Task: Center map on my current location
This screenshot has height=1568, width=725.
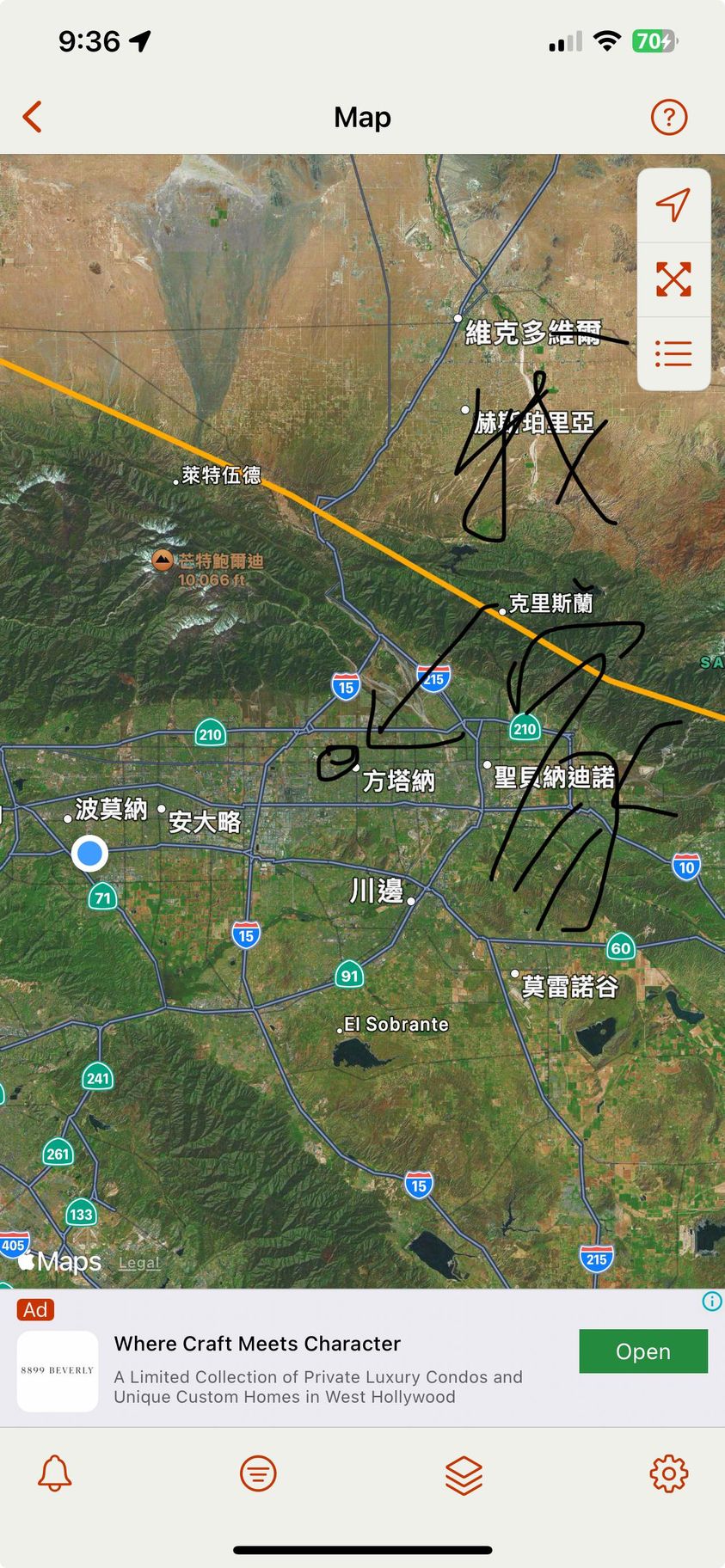Action: (x=673, y=205)
